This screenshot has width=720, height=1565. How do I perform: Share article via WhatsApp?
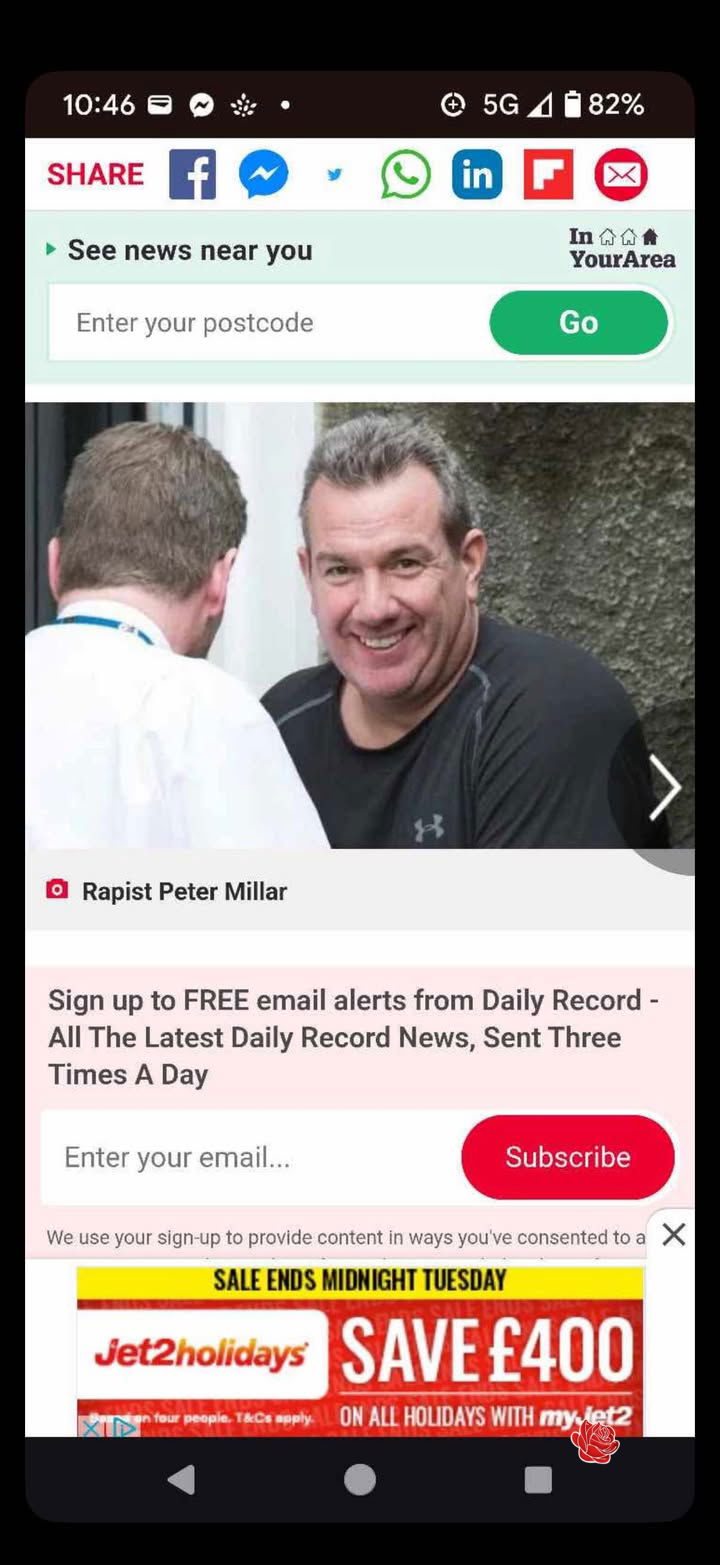[x=406, y=174]
